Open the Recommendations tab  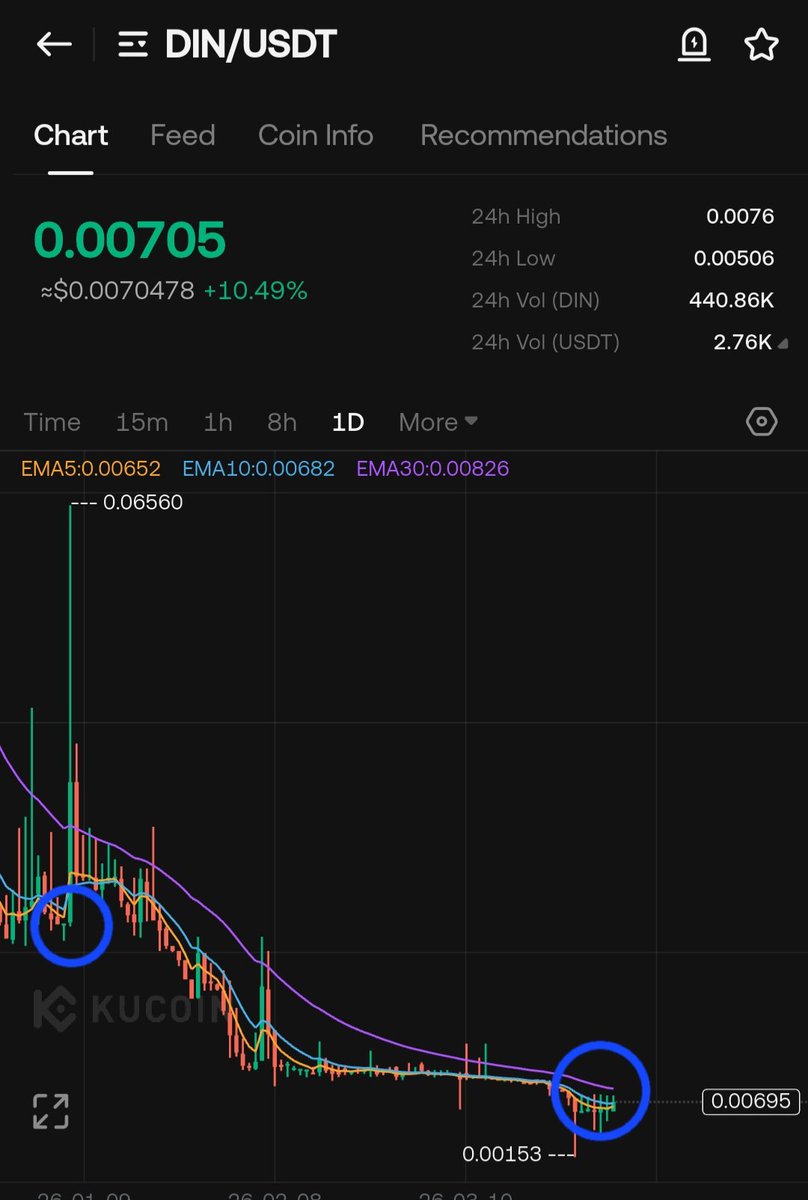click(x=543, y=136)
